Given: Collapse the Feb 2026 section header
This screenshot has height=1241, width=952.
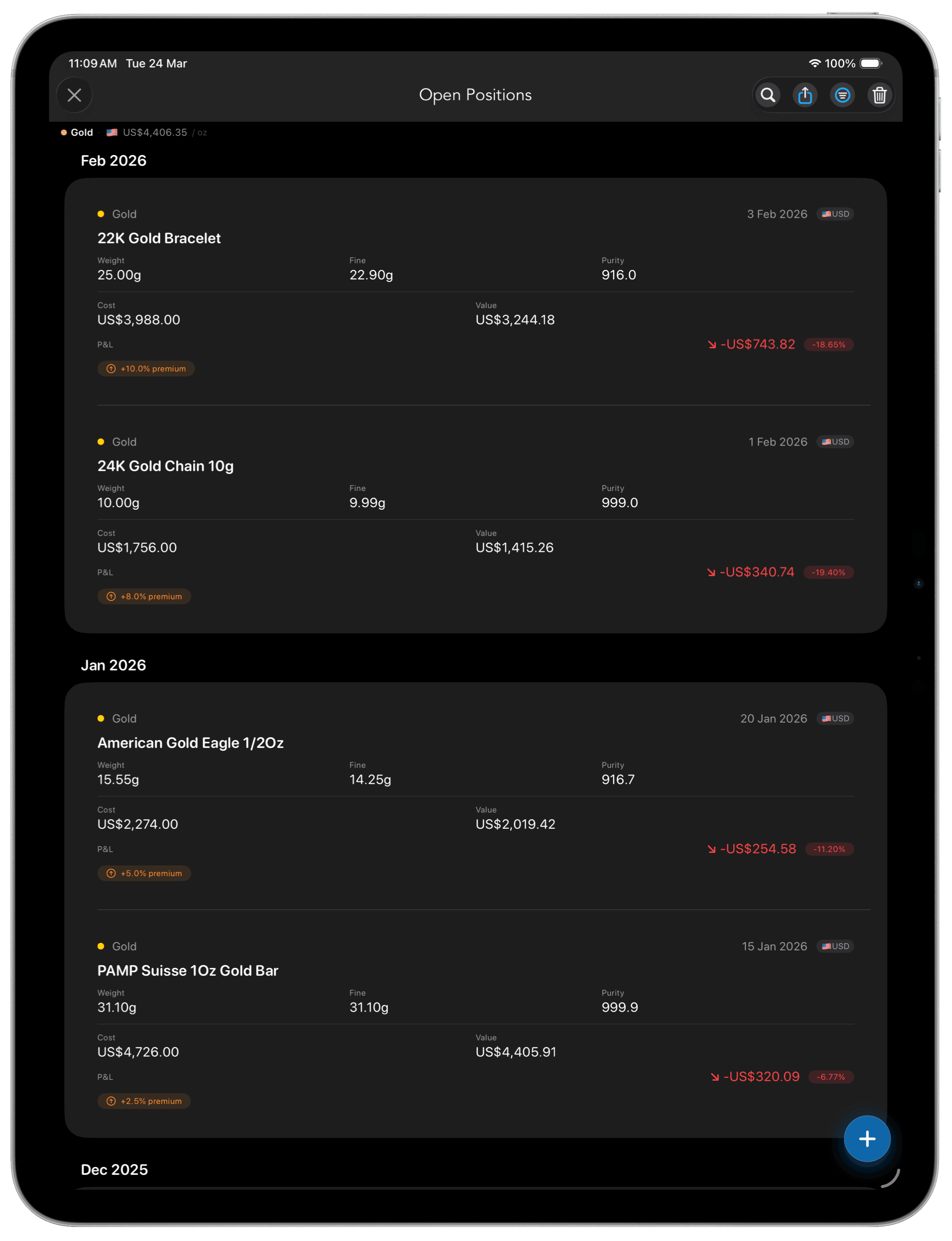Looking at the screenshot, I should pos(114,160).
